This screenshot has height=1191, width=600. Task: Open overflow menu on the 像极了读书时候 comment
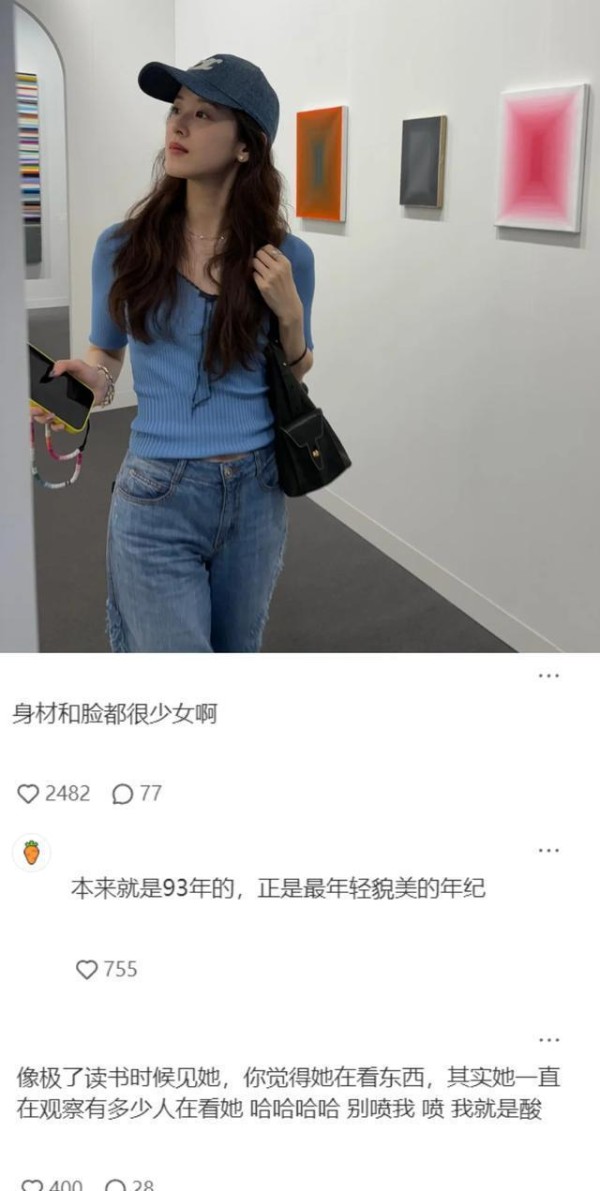(548, 1041)
